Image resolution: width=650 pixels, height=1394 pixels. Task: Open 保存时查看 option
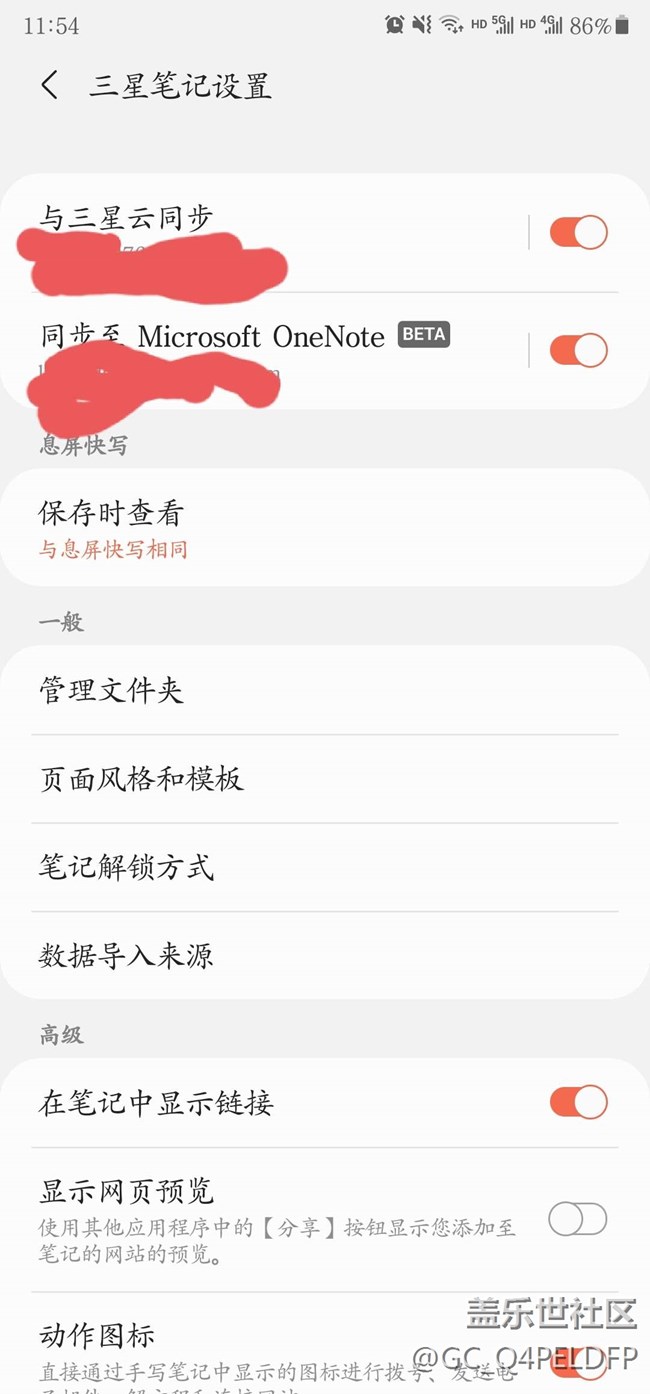pos(324,528)
